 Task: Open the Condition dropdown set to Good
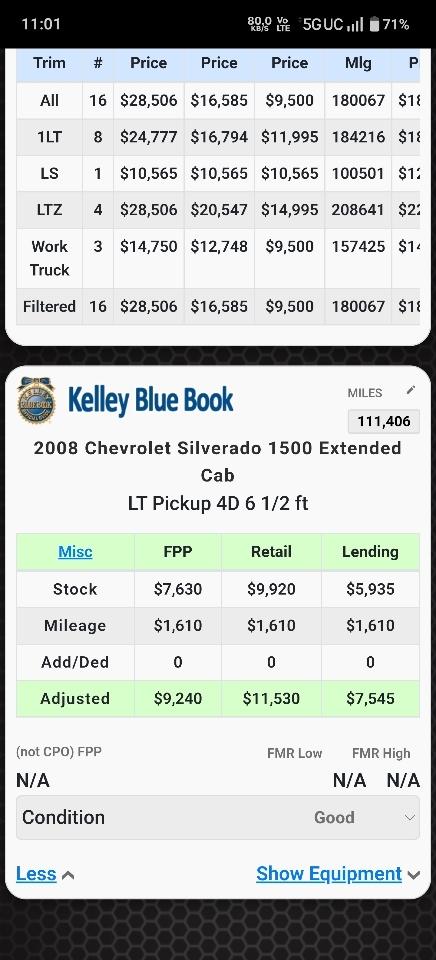218,817
